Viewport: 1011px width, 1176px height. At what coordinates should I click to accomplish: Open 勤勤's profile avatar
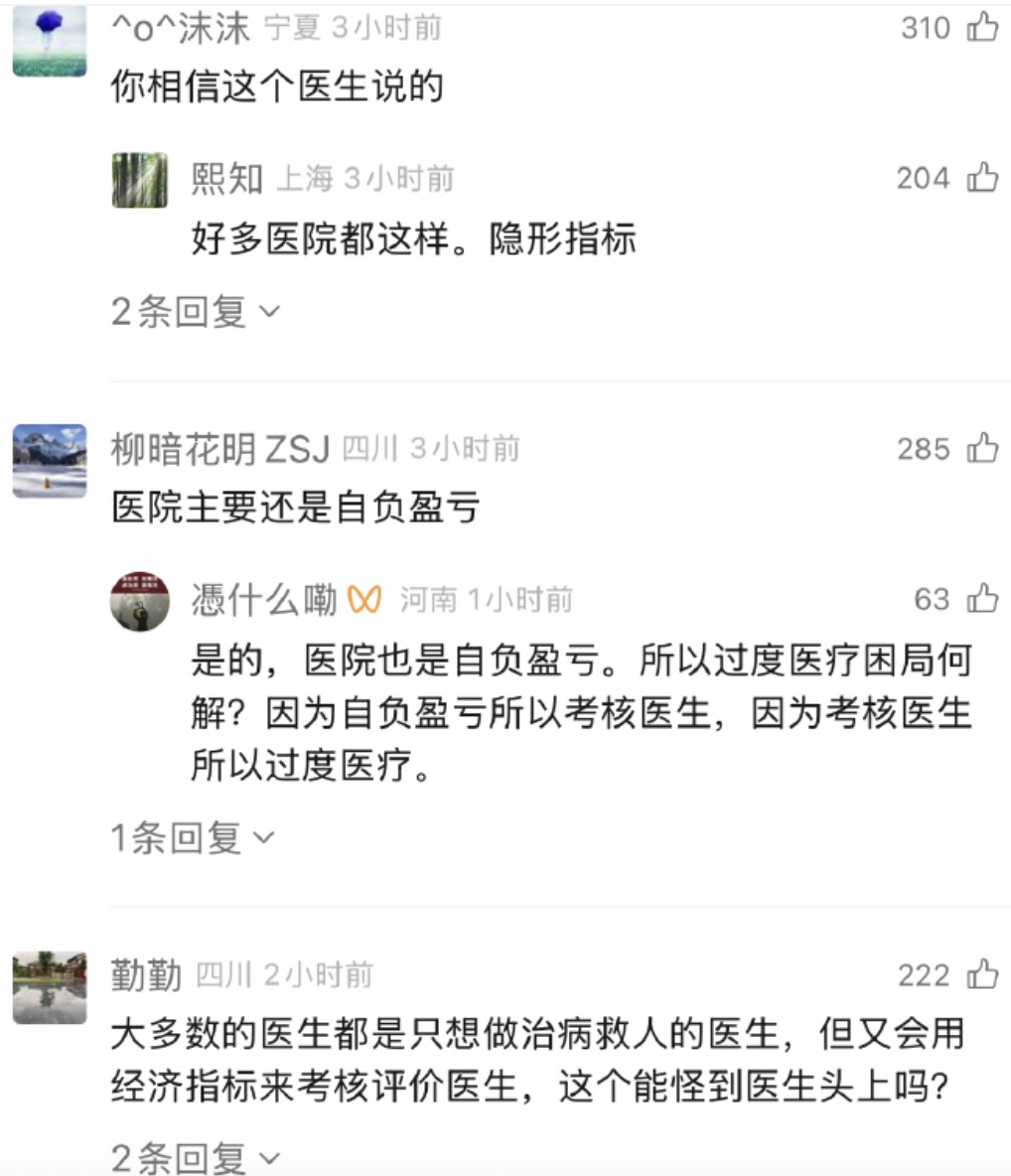49,986
